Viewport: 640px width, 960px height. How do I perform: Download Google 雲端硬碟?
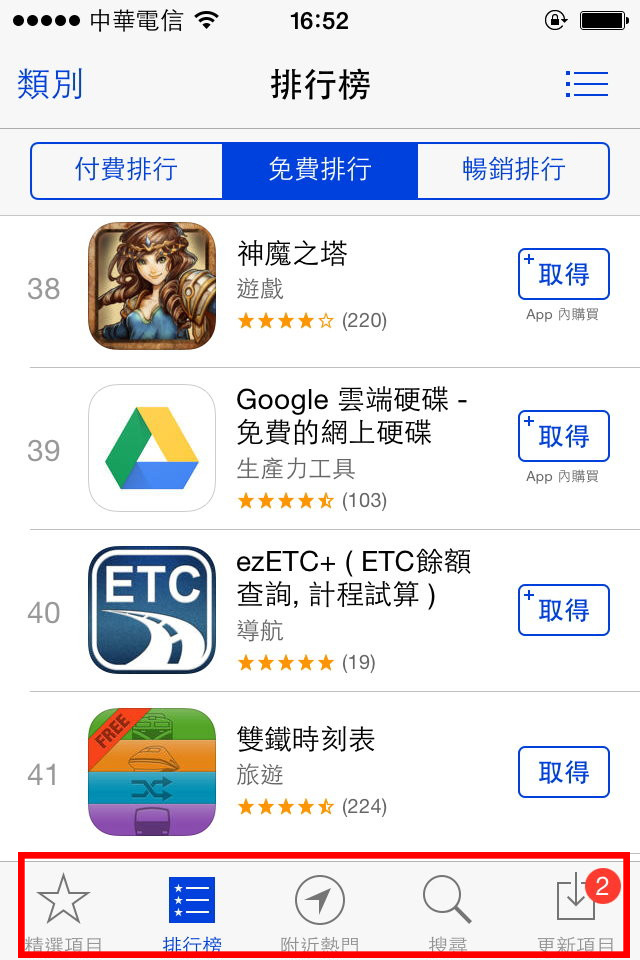pos(563,436)
